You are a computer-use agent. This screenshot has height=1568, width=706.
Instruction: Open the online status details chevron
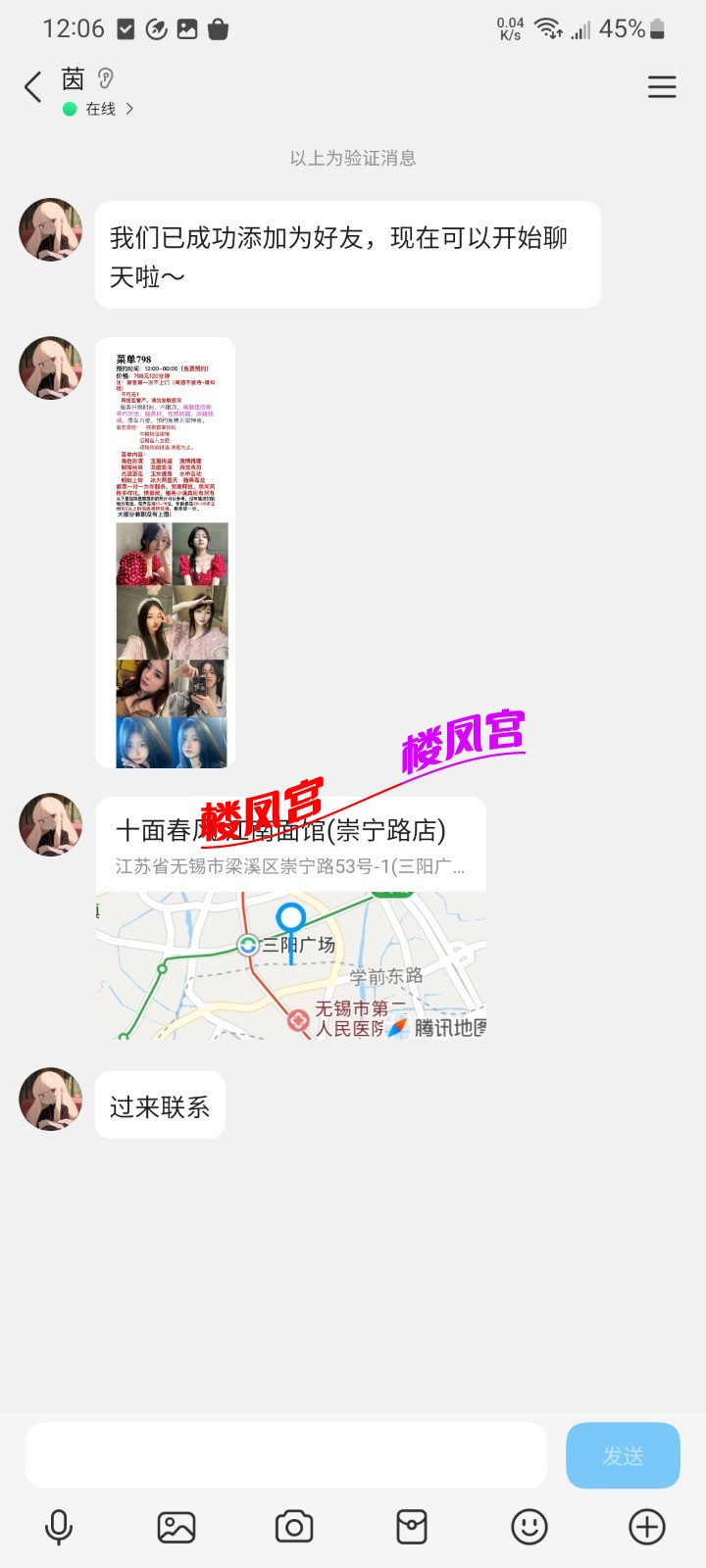coord(129,109)
